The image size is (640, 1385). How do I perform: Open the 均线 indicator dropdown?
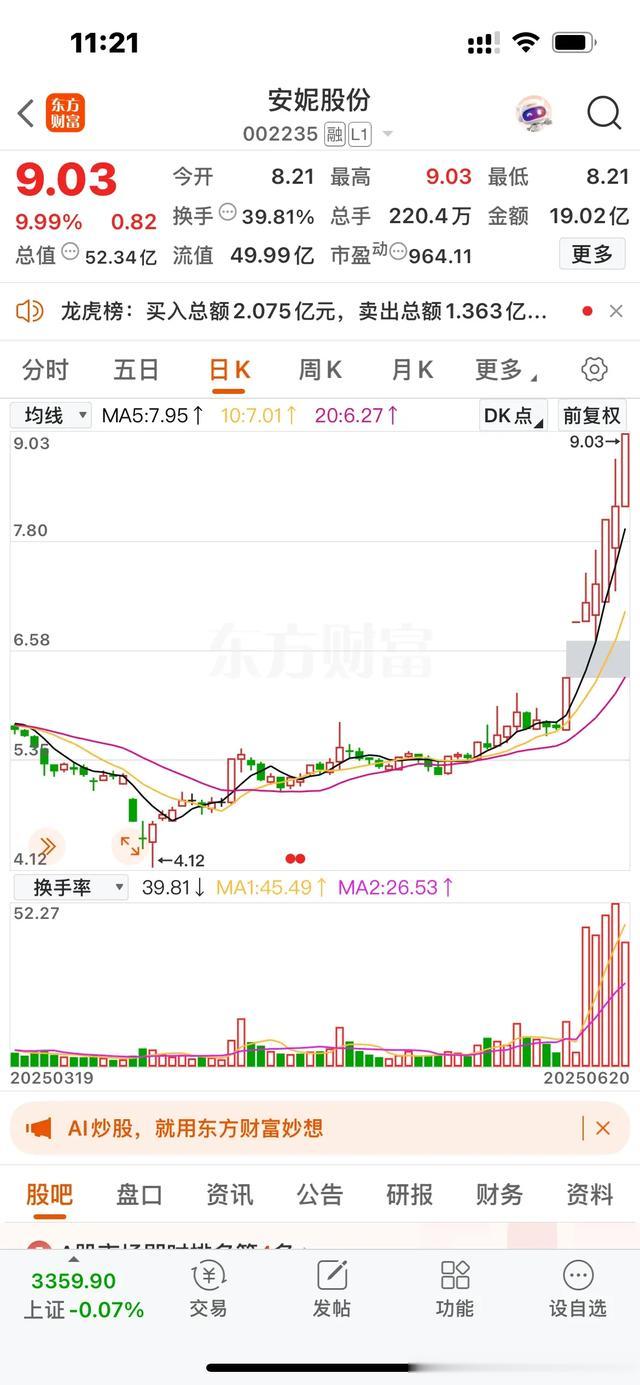pyautogui.click(x=51, y=415)
